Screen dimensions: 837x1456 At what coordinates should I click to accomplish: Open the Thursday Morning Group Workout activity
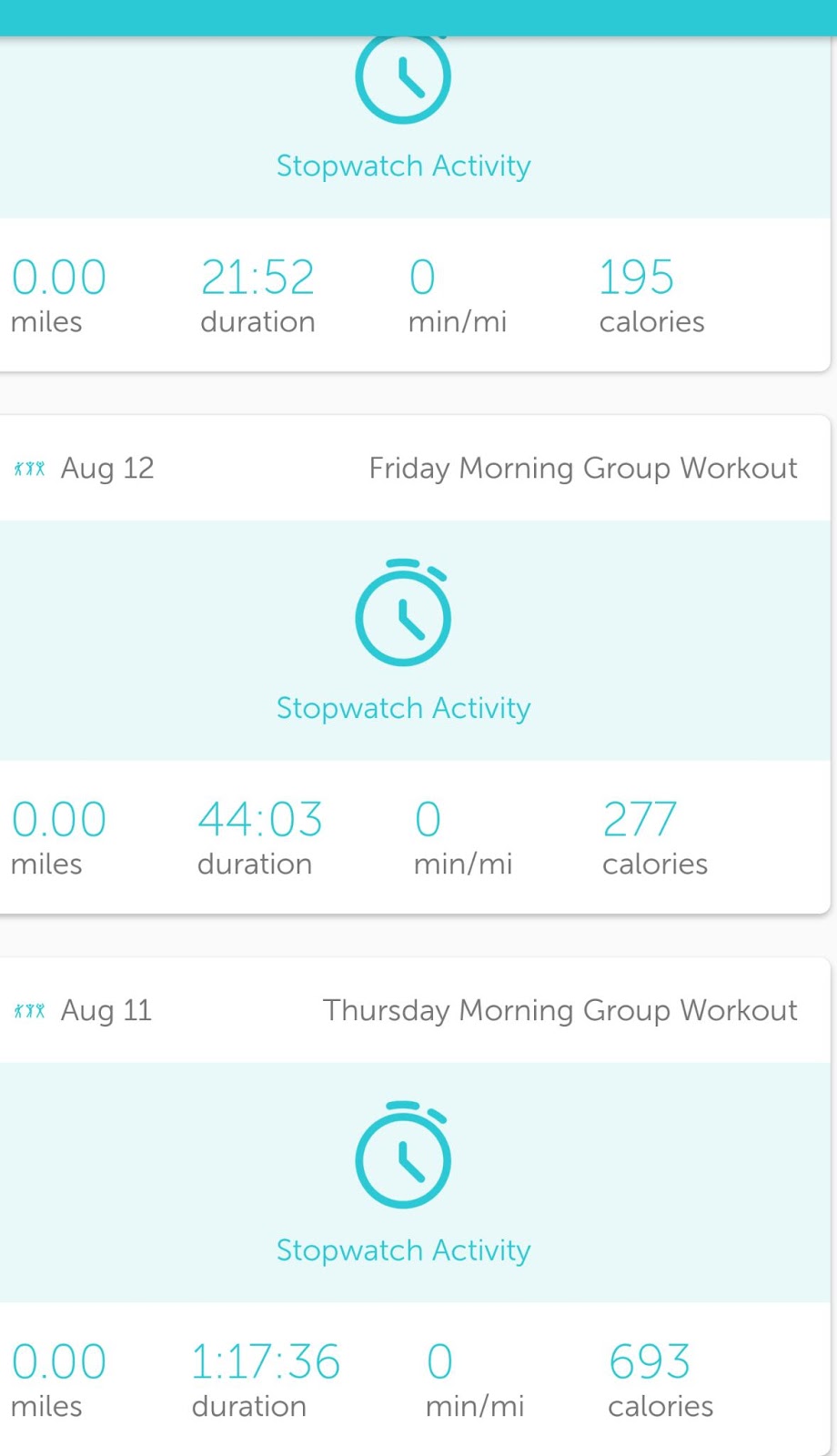(559, 1011)
